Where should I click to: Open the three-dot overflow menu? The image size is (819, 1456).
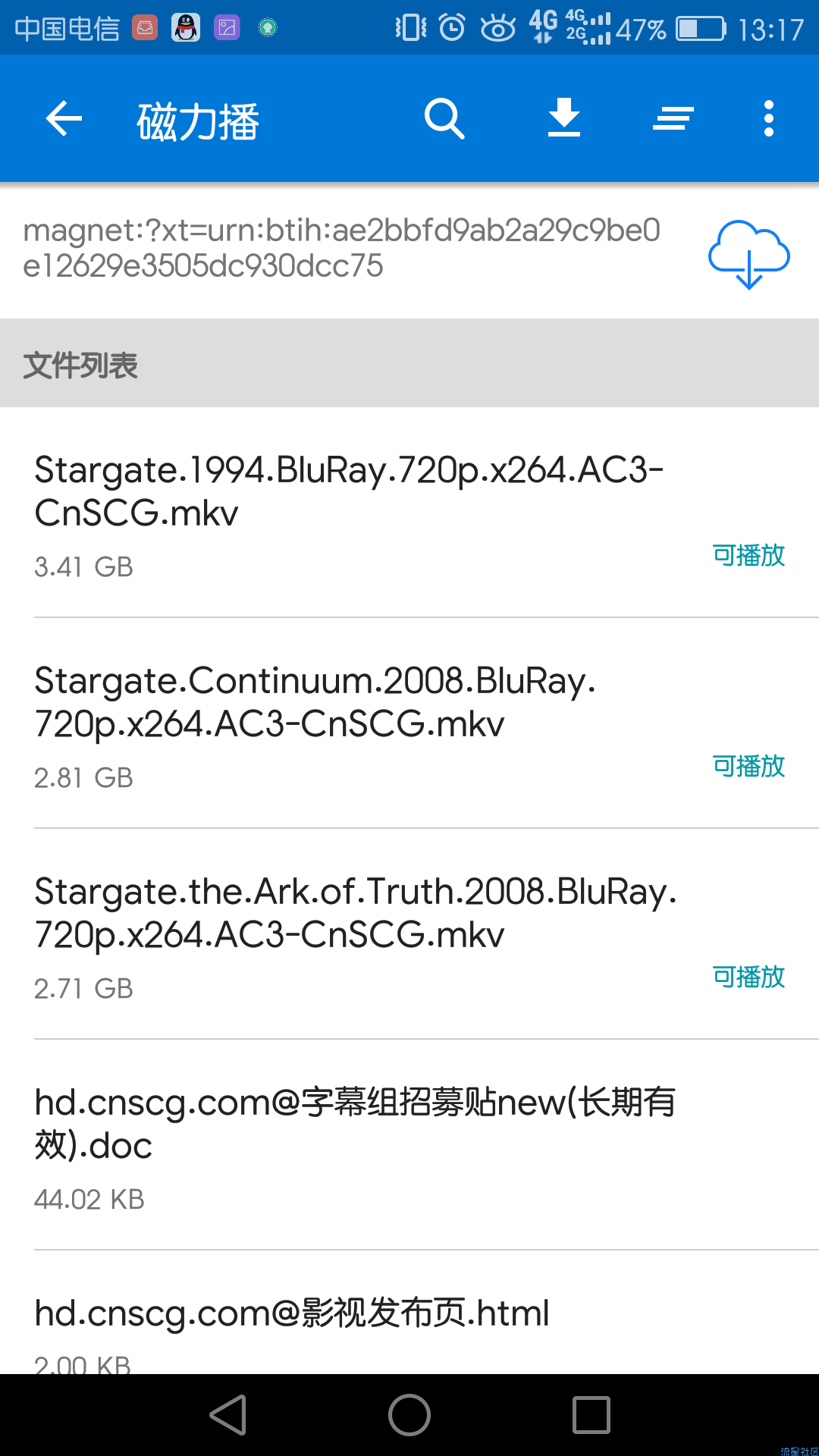coord(769,119)
